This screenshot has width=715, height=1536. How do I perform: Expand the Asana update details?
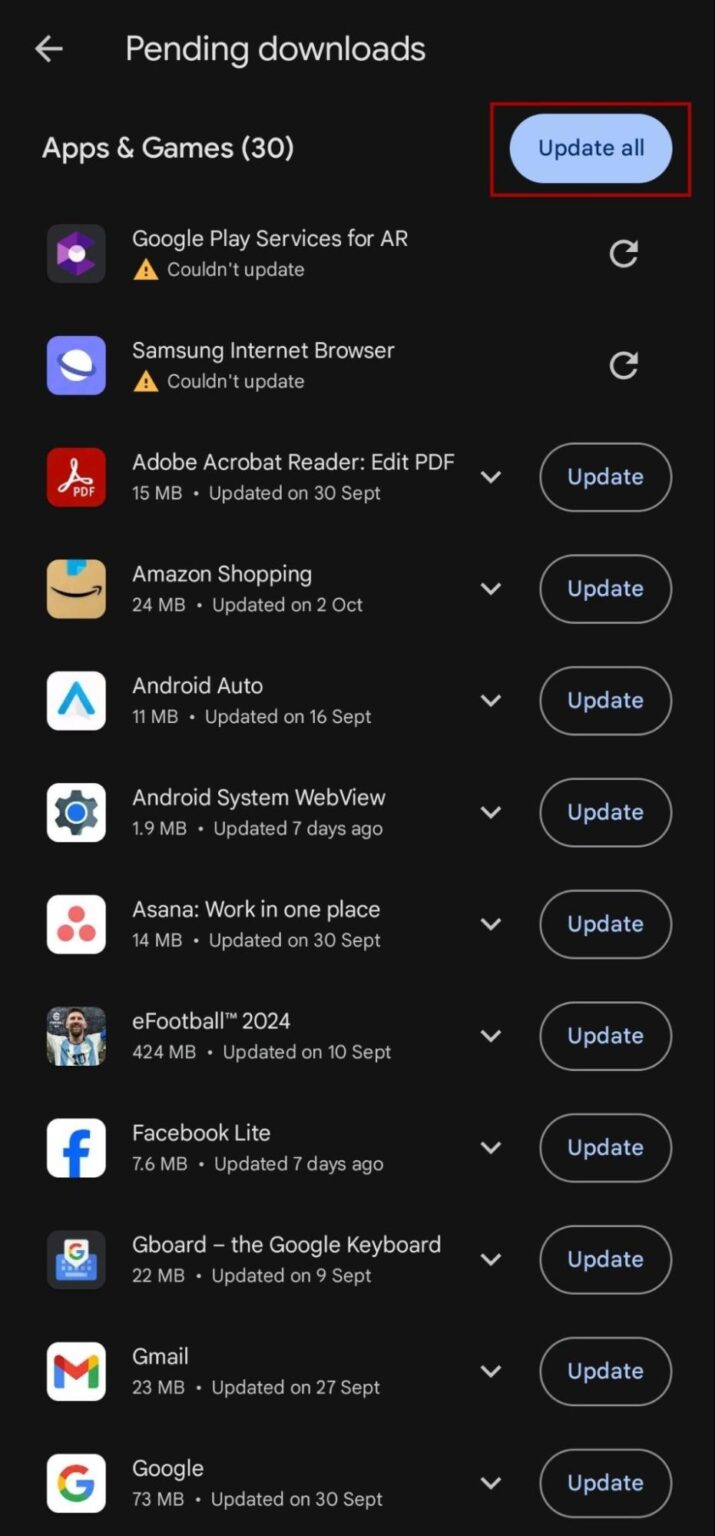[491, 925]
